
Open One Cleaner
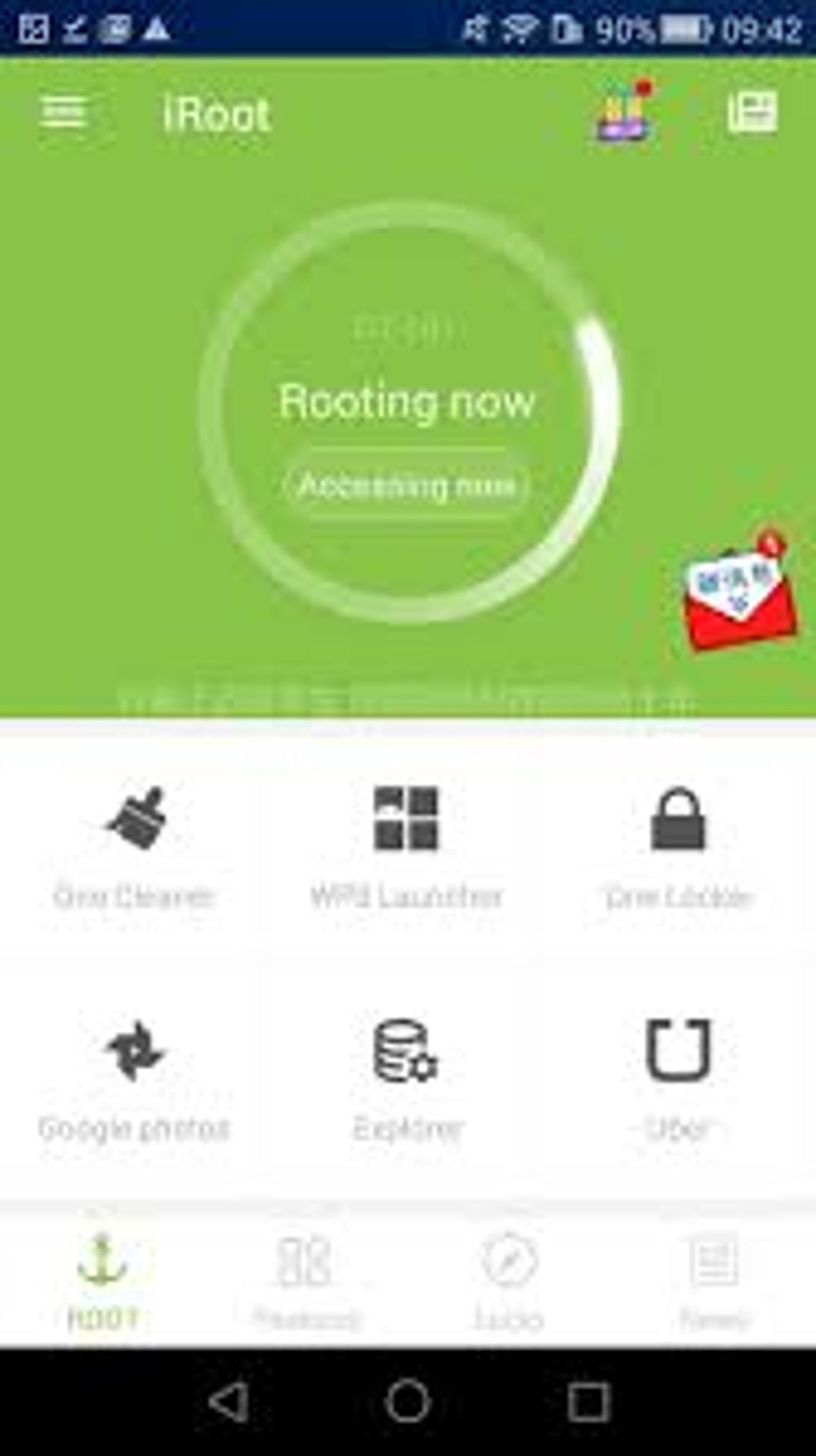click(134, 848)
